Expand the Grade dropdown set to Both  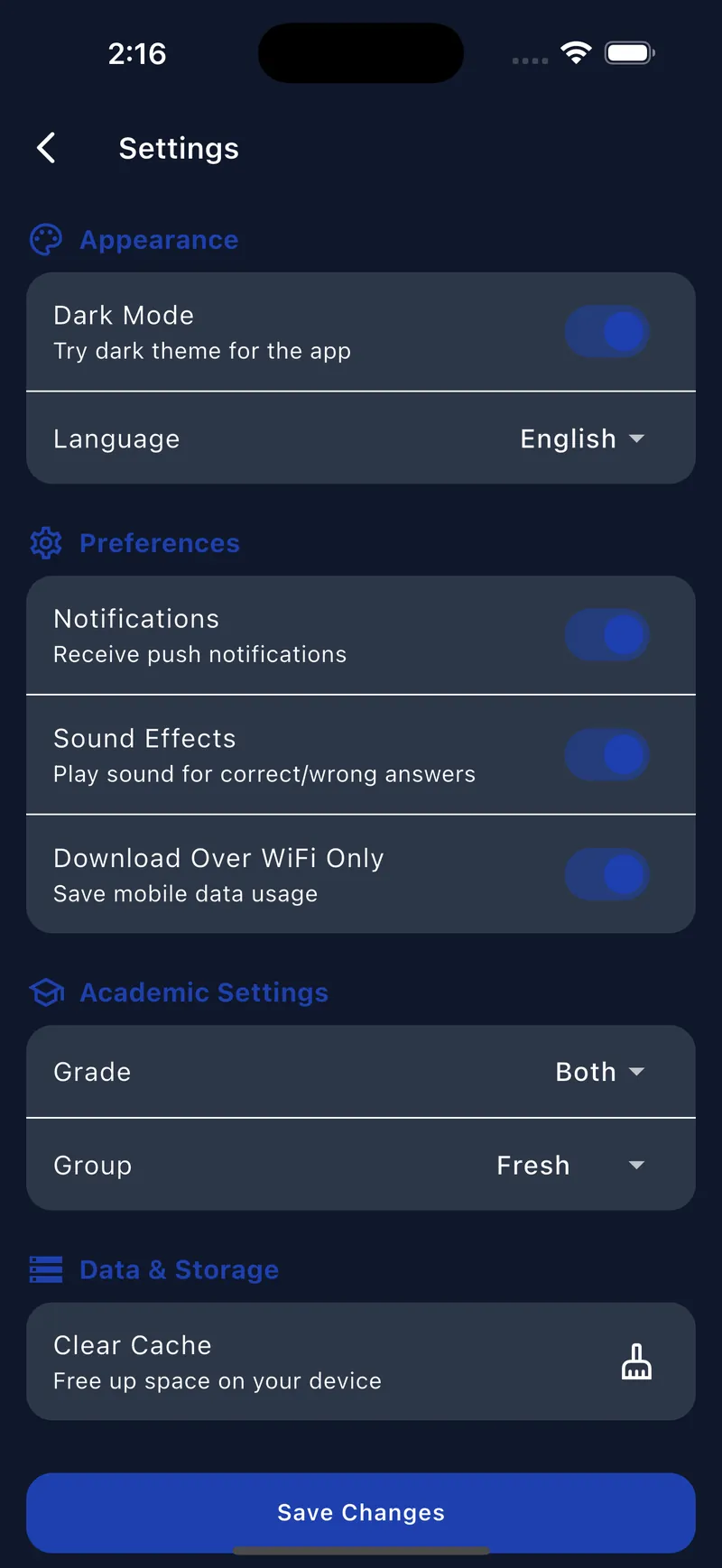(x=599, y=1072)
